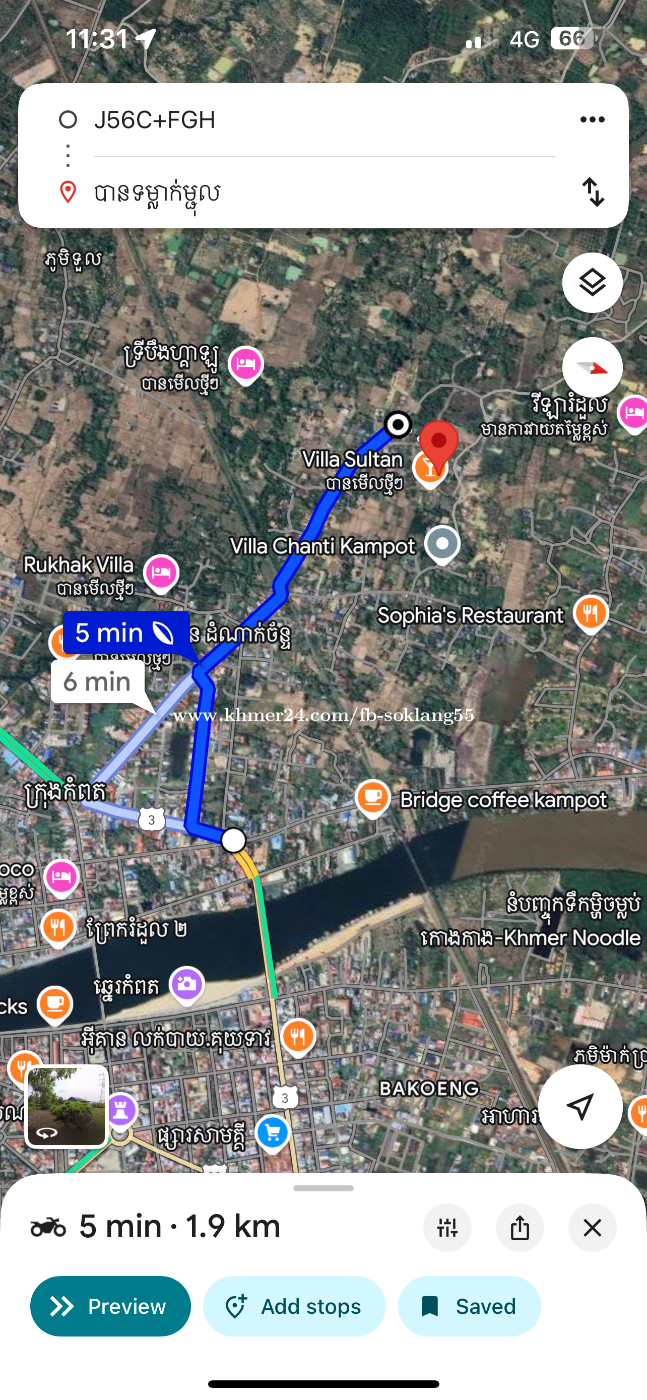
Task: Select the alternate 6 min route
Action: click(97, 682)
